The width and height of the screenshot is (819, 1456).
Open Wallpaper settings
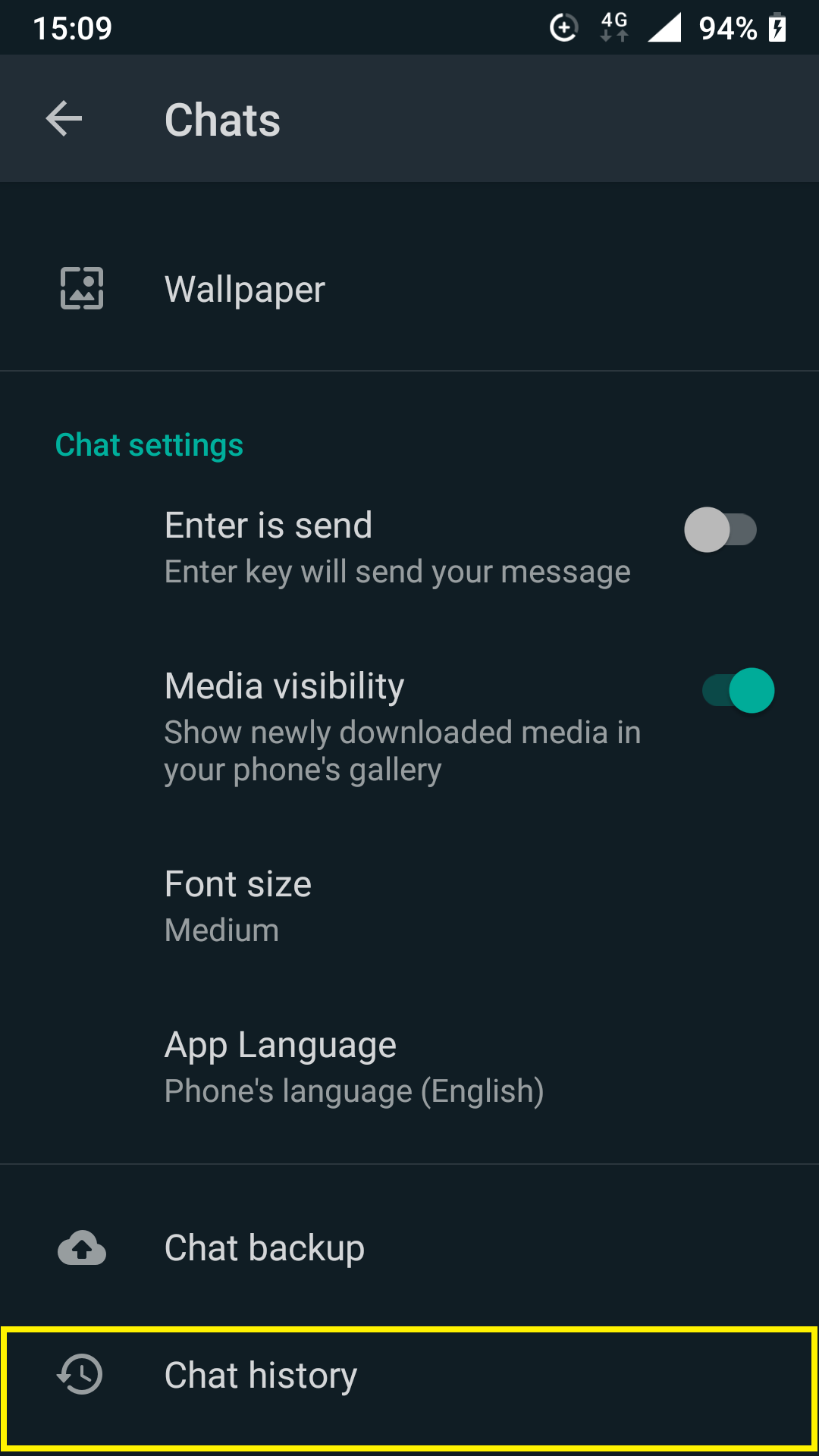click(x=409, y=289)
